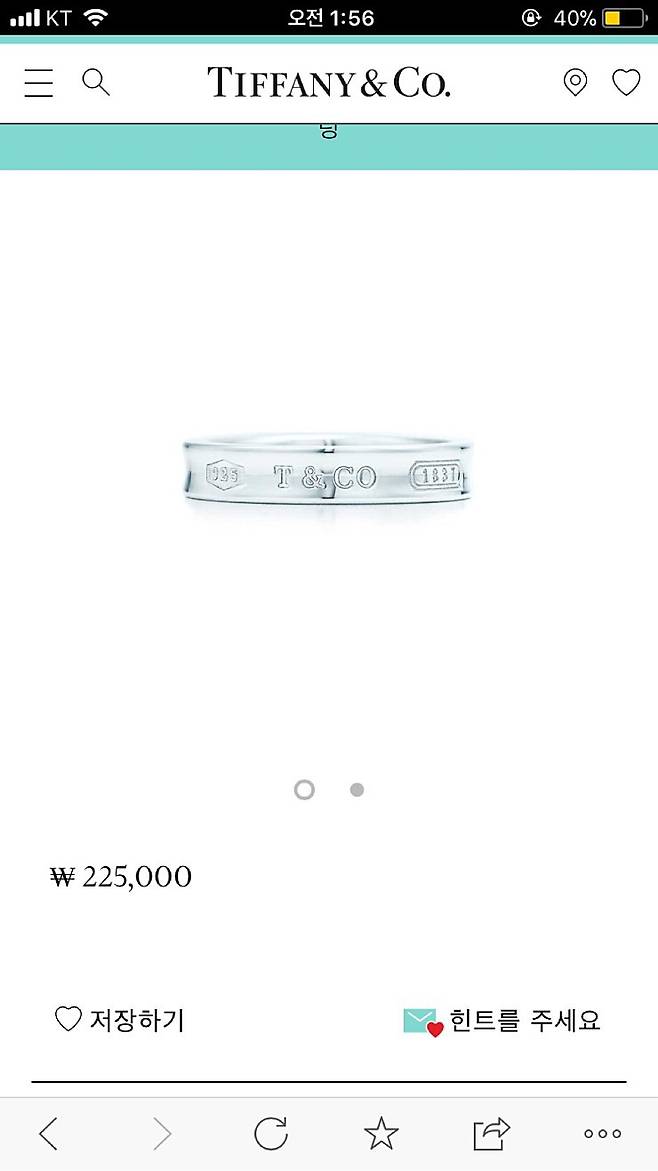Open the hamburger menu
This screenshot has height=1171, width=658.
(x=39, y=82)
